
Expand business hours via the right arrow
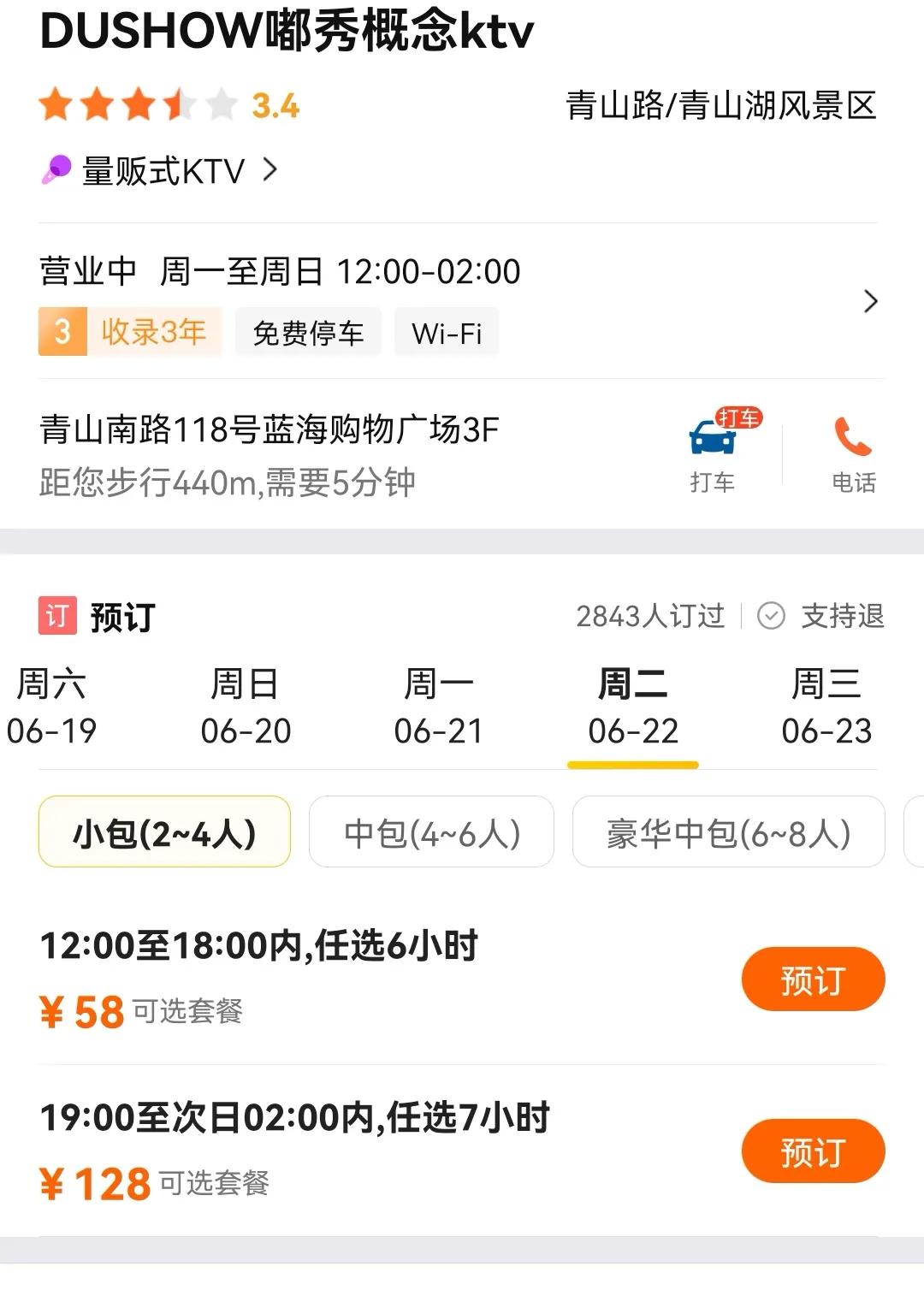[x=872, y=301]
